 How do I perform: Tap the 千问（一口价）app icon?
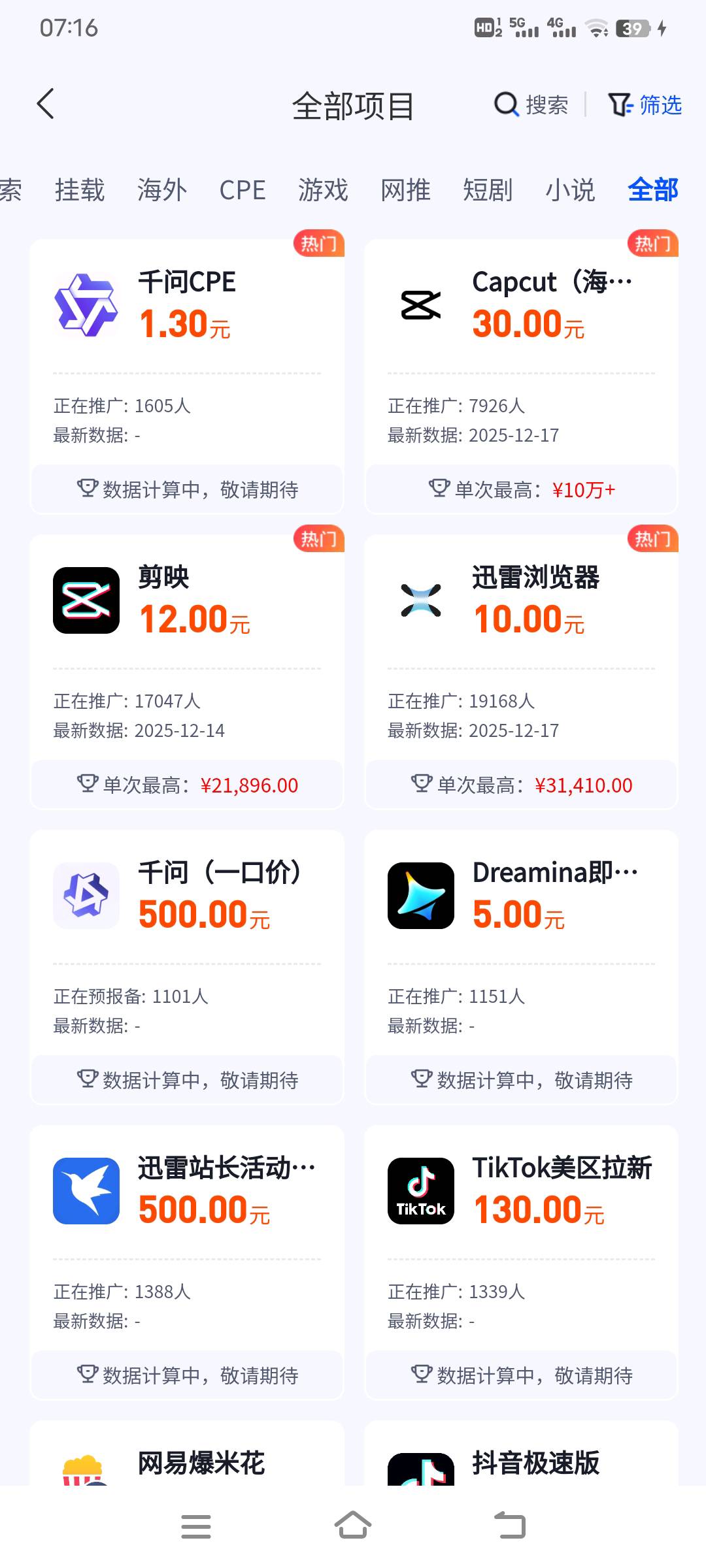pyautogui.click(x=86, y=896)
